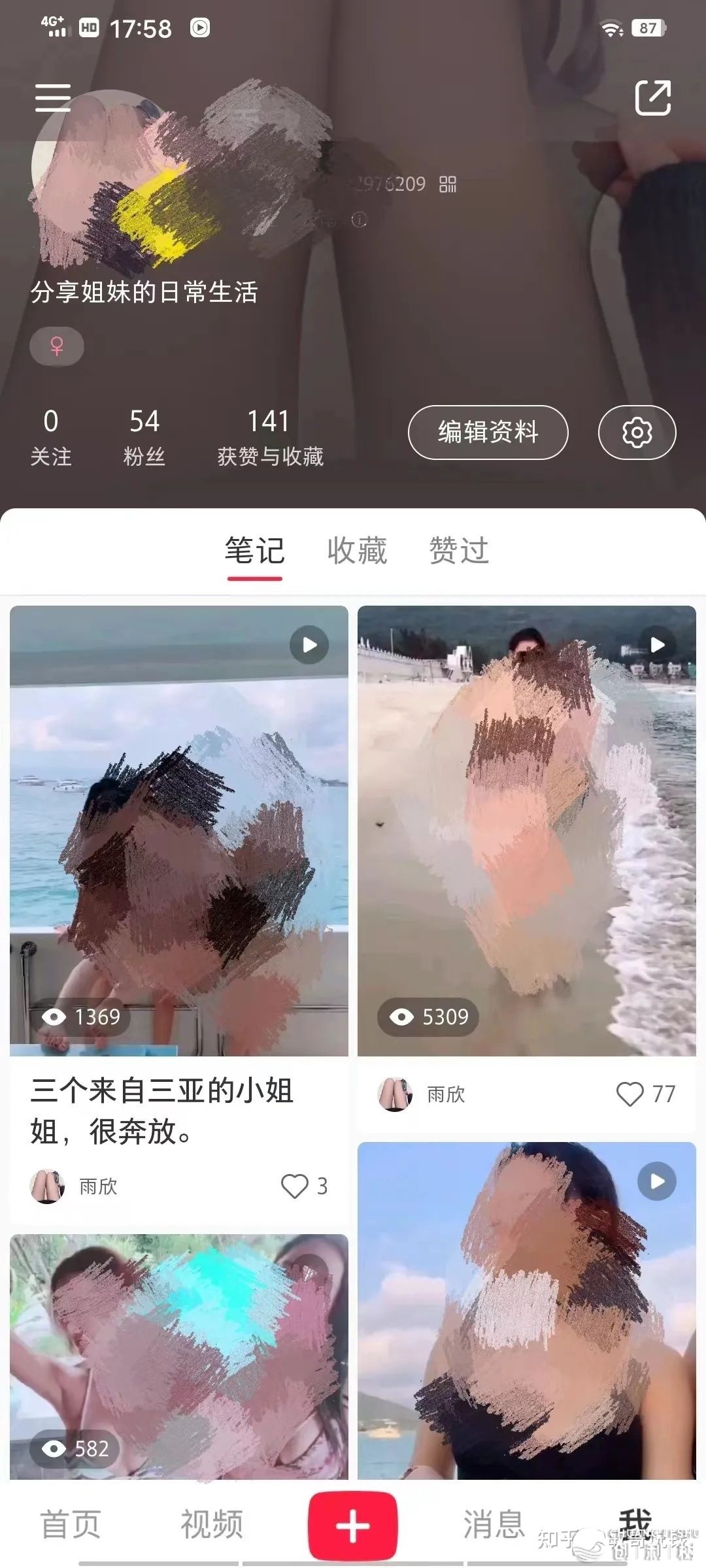Viewport: 706px width, 1568px height.
Task: Create a new post with plus button
Action: tap(353, 1526)
